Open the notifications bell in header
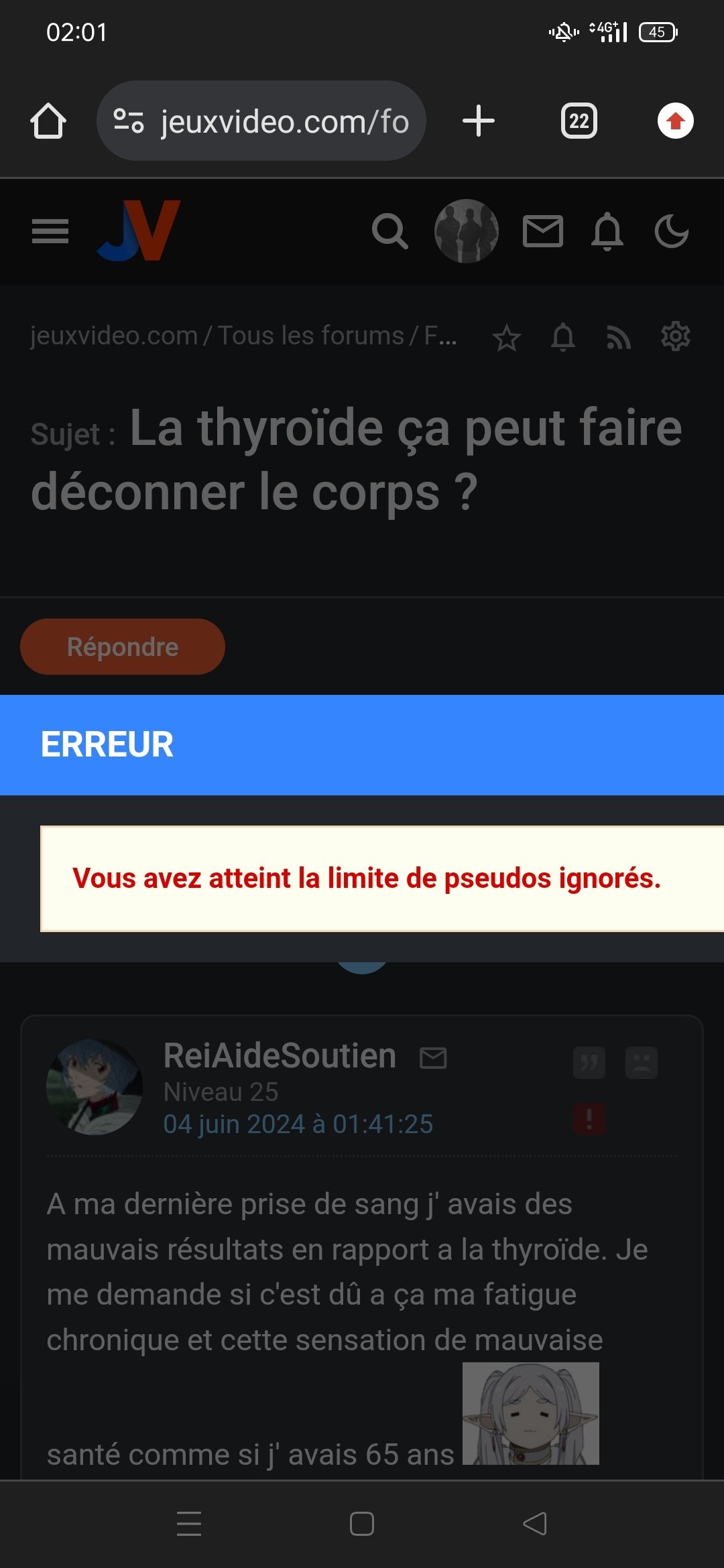 (607, 232)
